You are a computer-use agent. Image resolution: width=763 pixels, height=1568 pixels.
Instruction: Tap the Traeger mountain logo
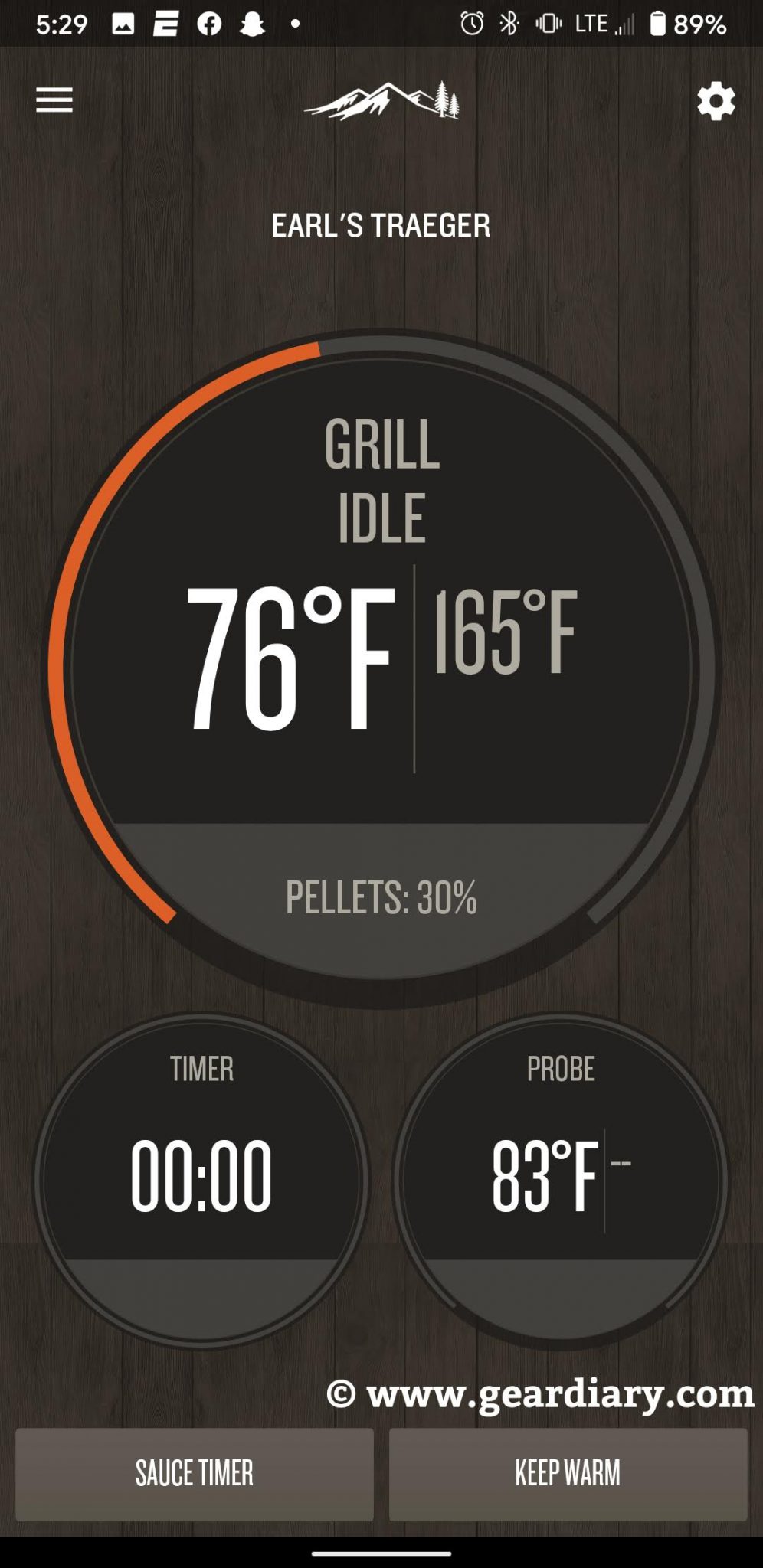381,102
